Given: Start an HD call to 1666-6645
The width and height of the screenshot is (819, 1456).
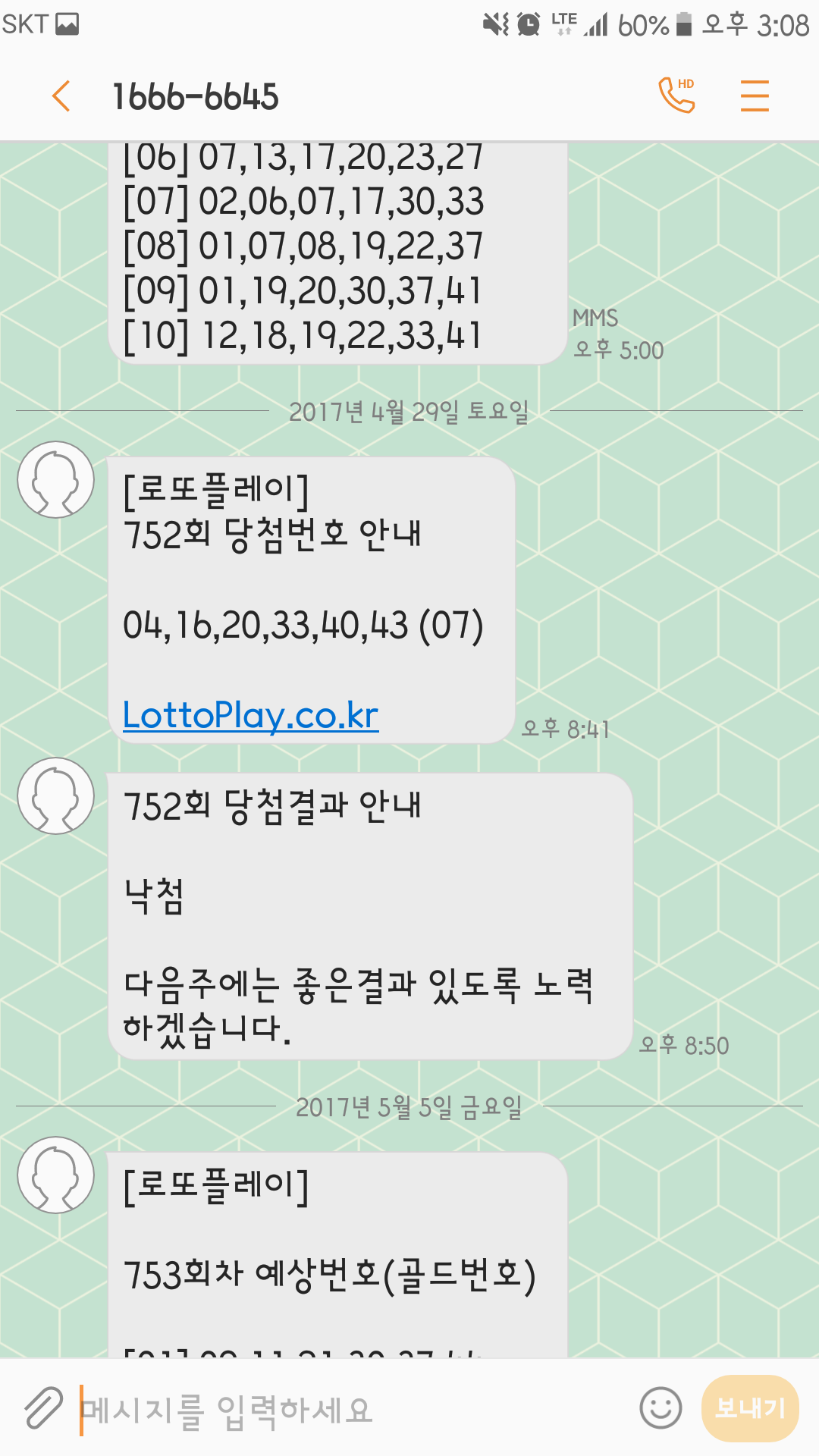Looking at the screenshot, I should (x=676, y=96).
